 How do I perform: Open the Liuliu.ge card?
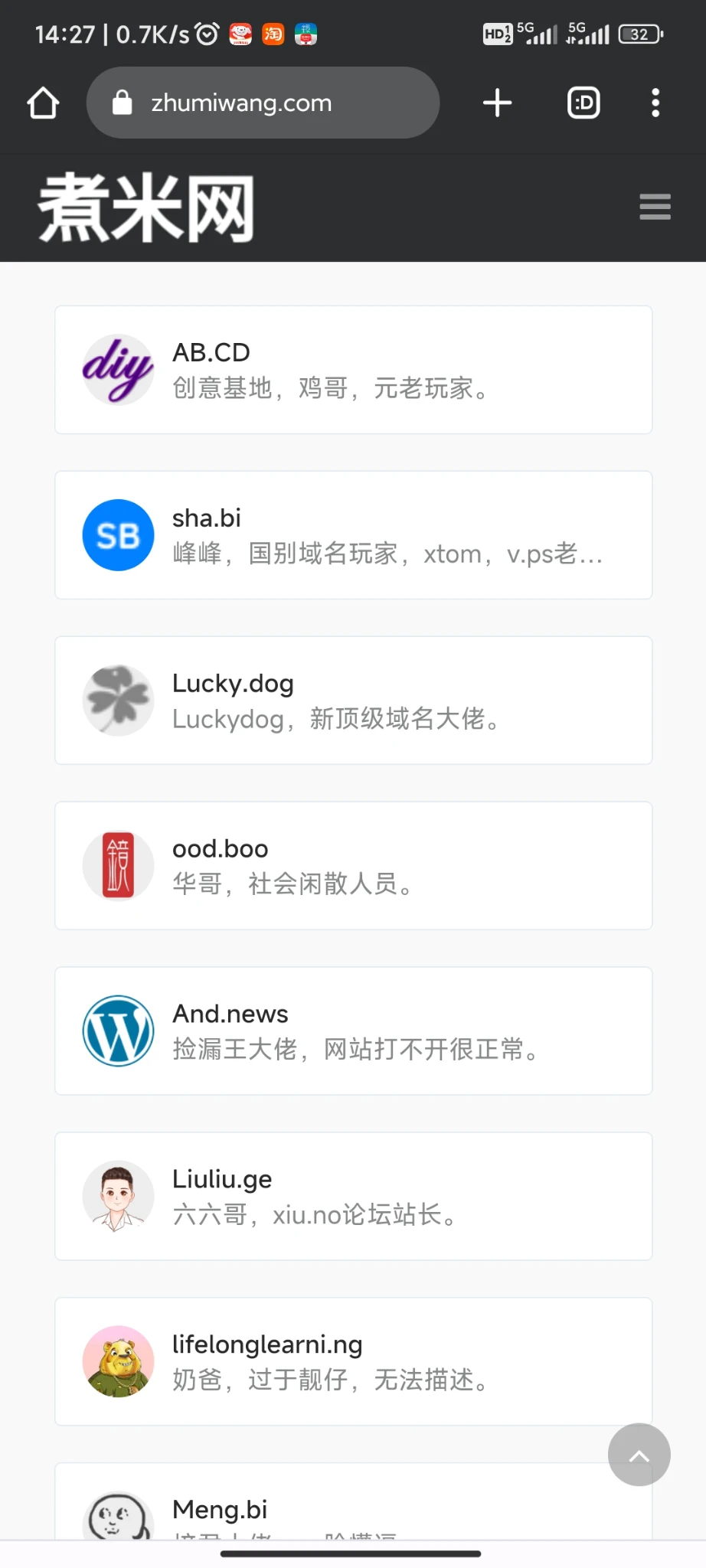click(353, 1197)
